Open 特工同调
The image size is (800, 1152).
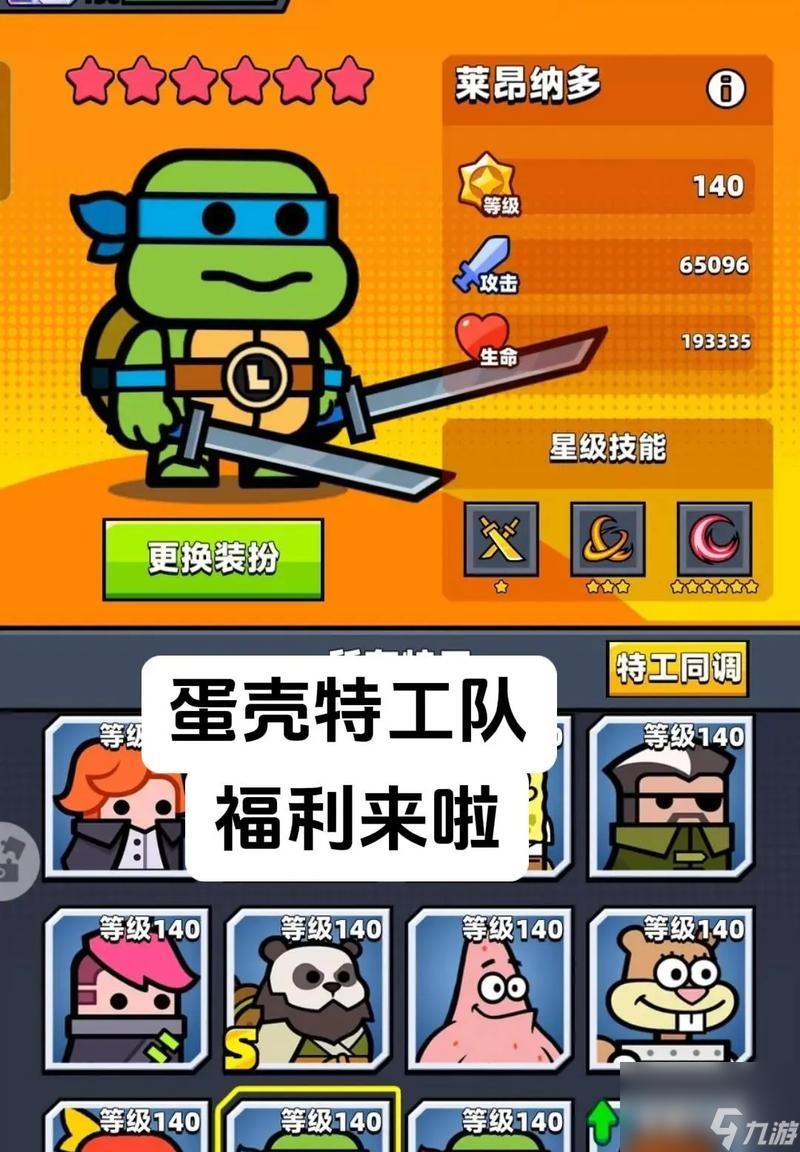[x=677, y=669]
